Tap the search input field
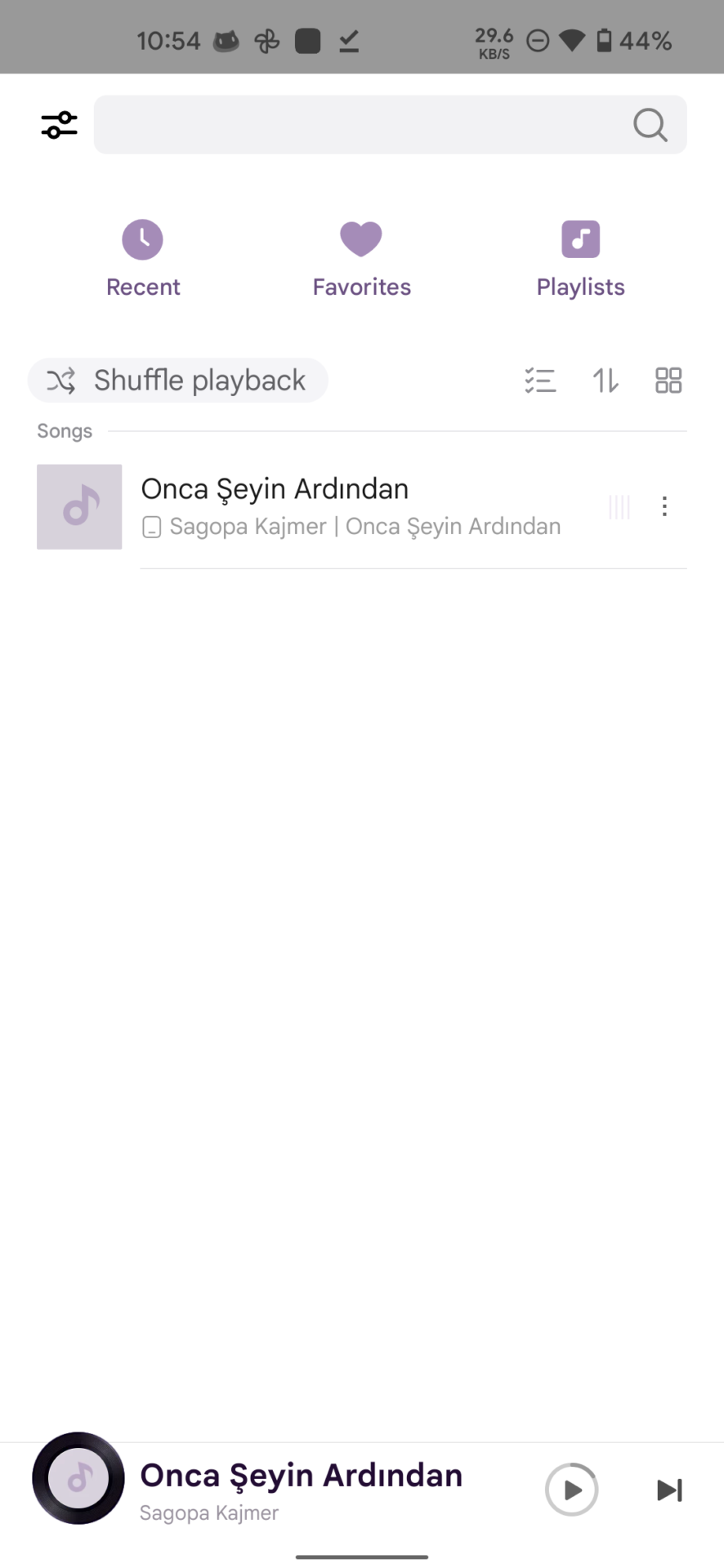 click(x=360, y=125)
